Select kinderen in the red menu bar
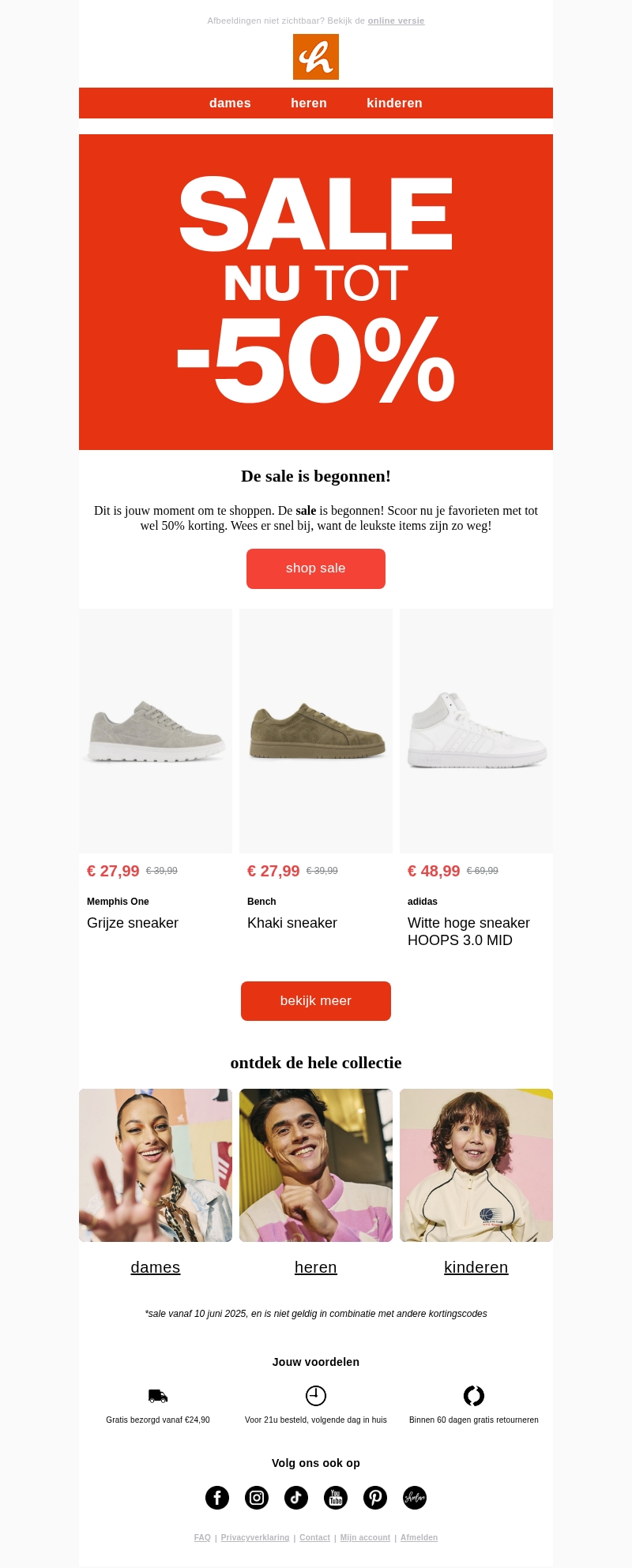Viewport: 632px width, 1568px height. tap(394, 103)
